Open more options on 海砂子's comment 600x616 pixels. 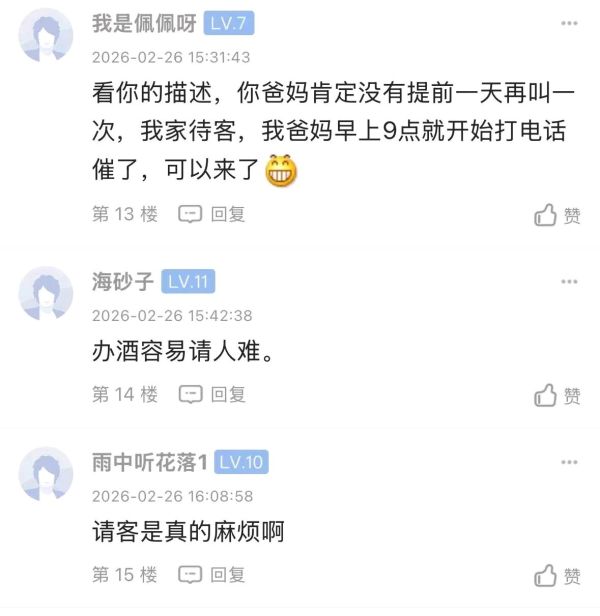569,282
